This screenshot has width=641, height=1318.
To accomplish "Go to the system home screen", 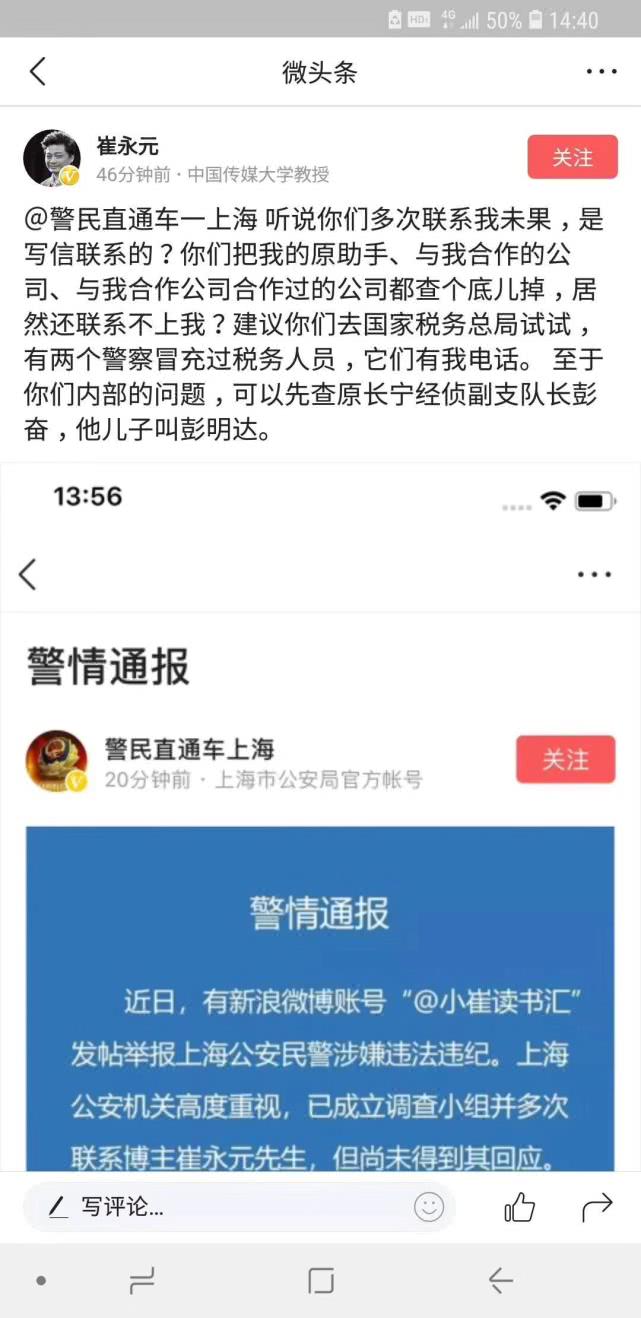I will point(321,1281).
